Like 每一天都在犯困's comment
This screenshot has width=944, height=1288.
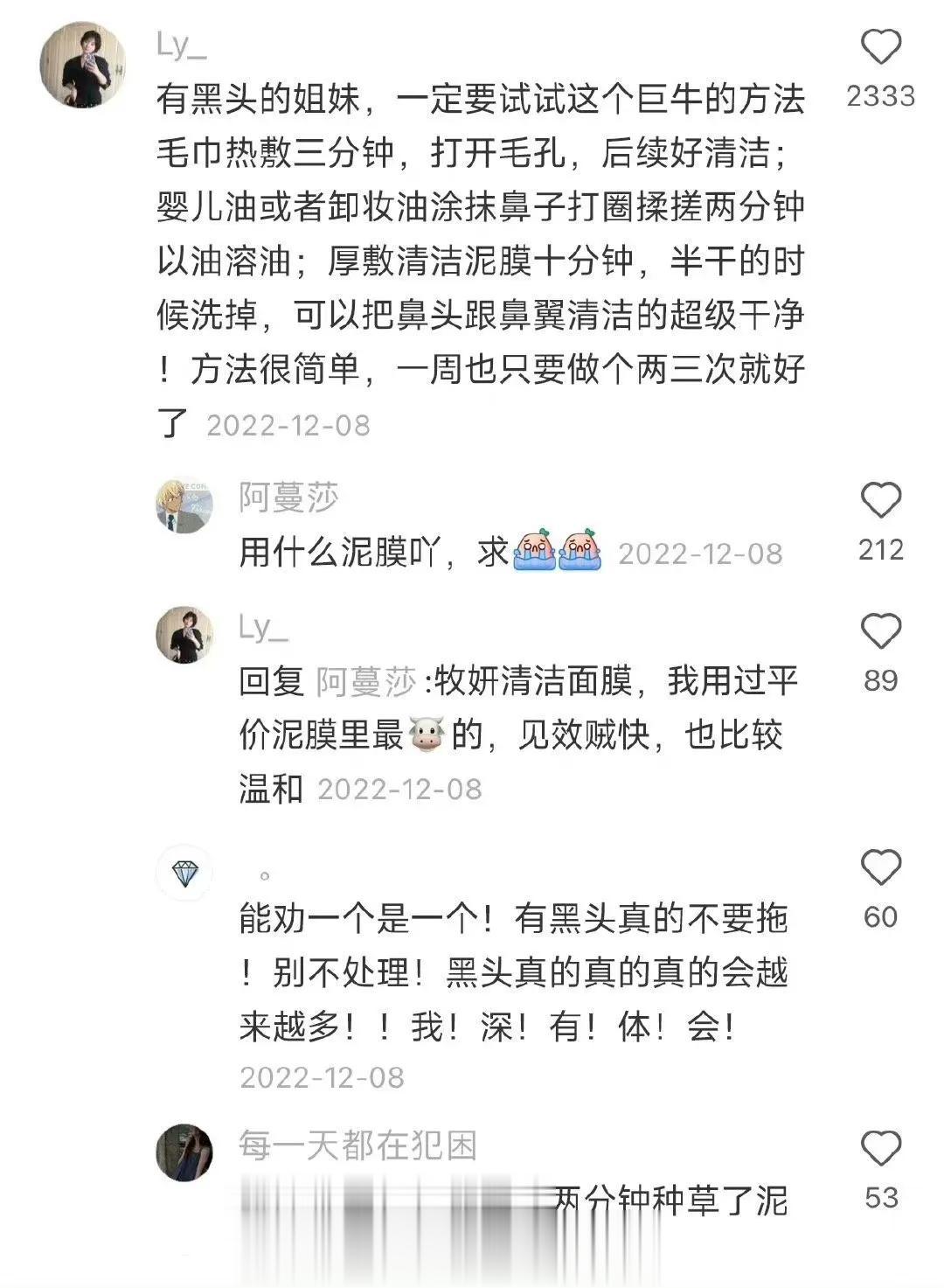pyautogui.click(x=880, y=1149)
